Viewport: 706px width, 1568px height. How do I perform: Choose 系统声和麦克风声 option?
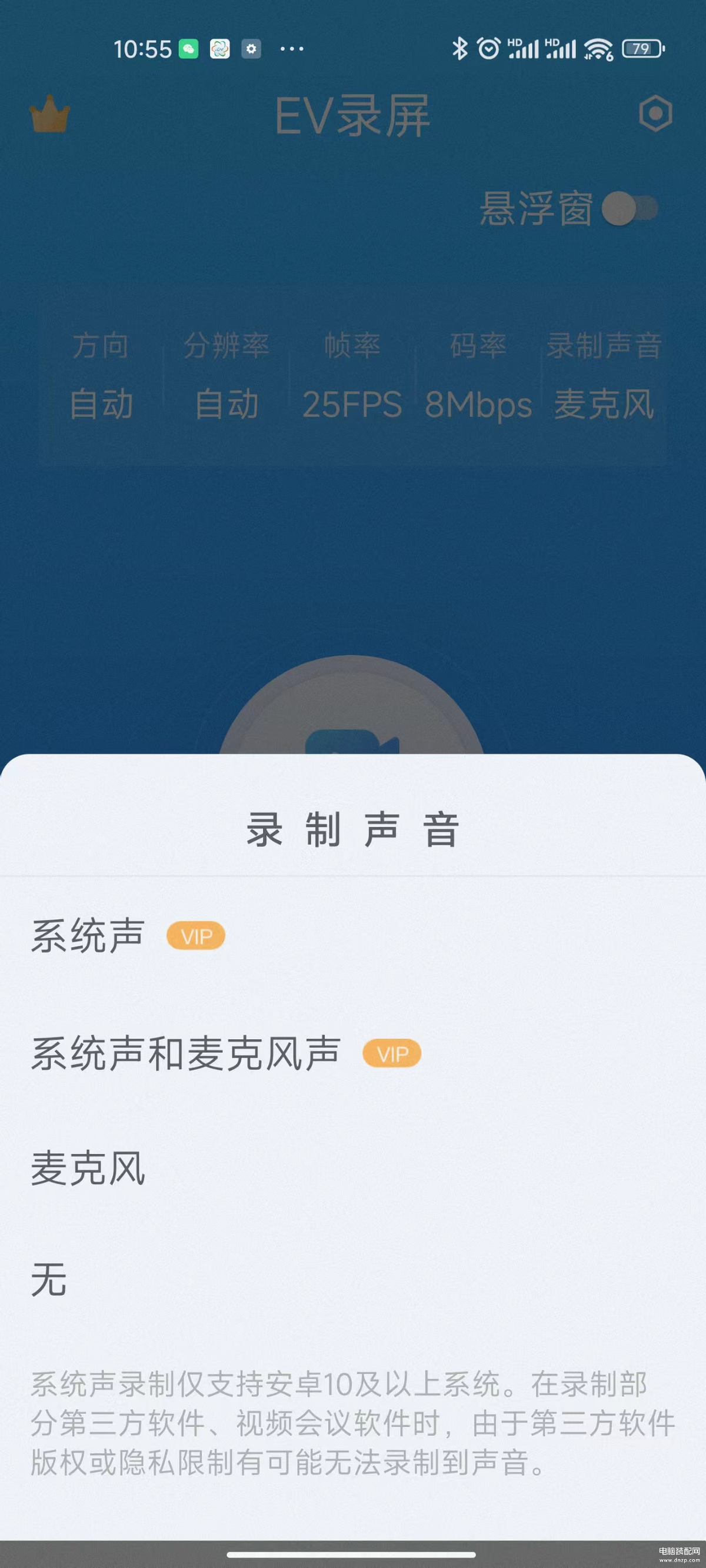[186, 1053]
